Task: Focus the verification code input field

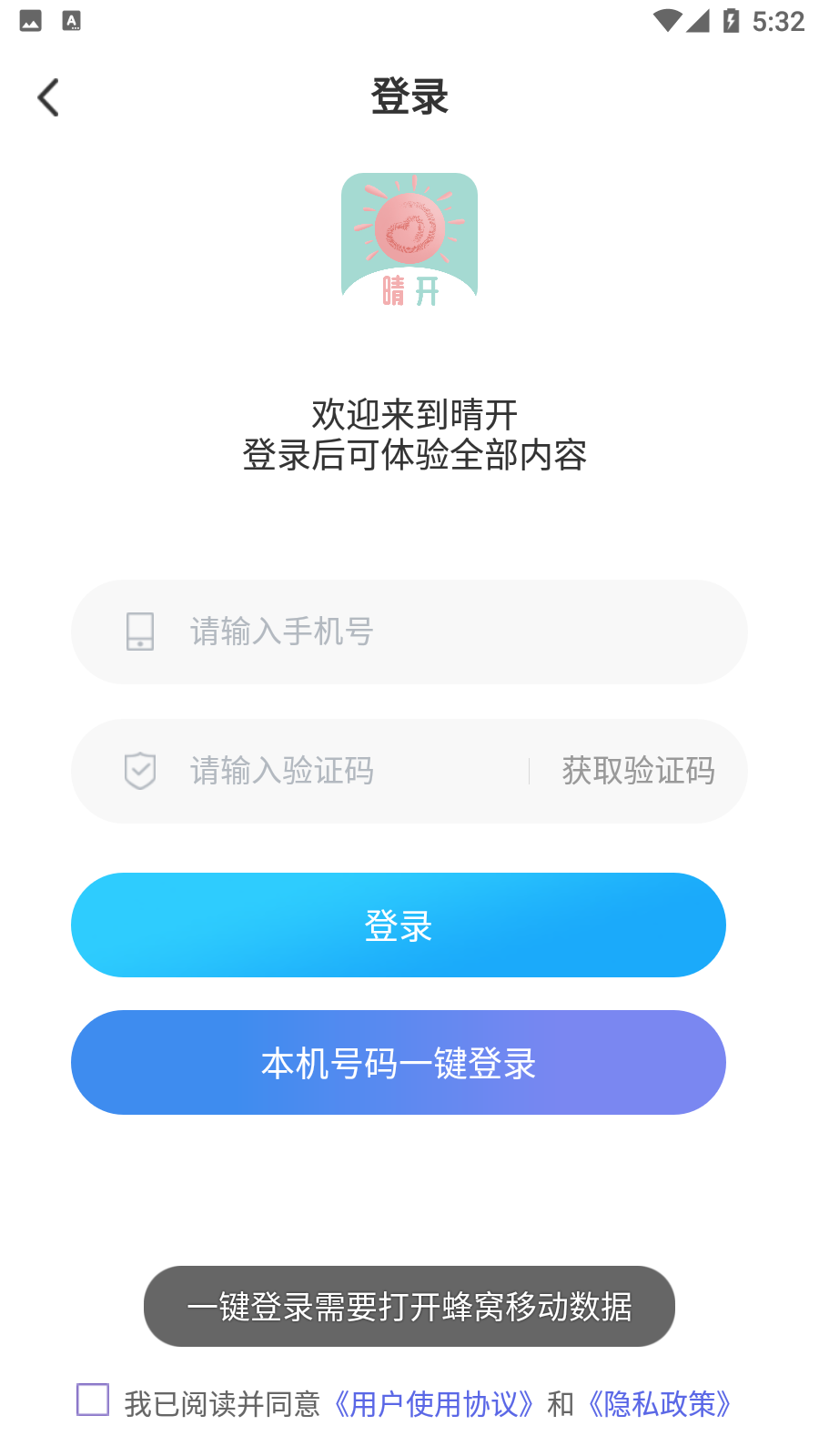Action: click(346, 771)
